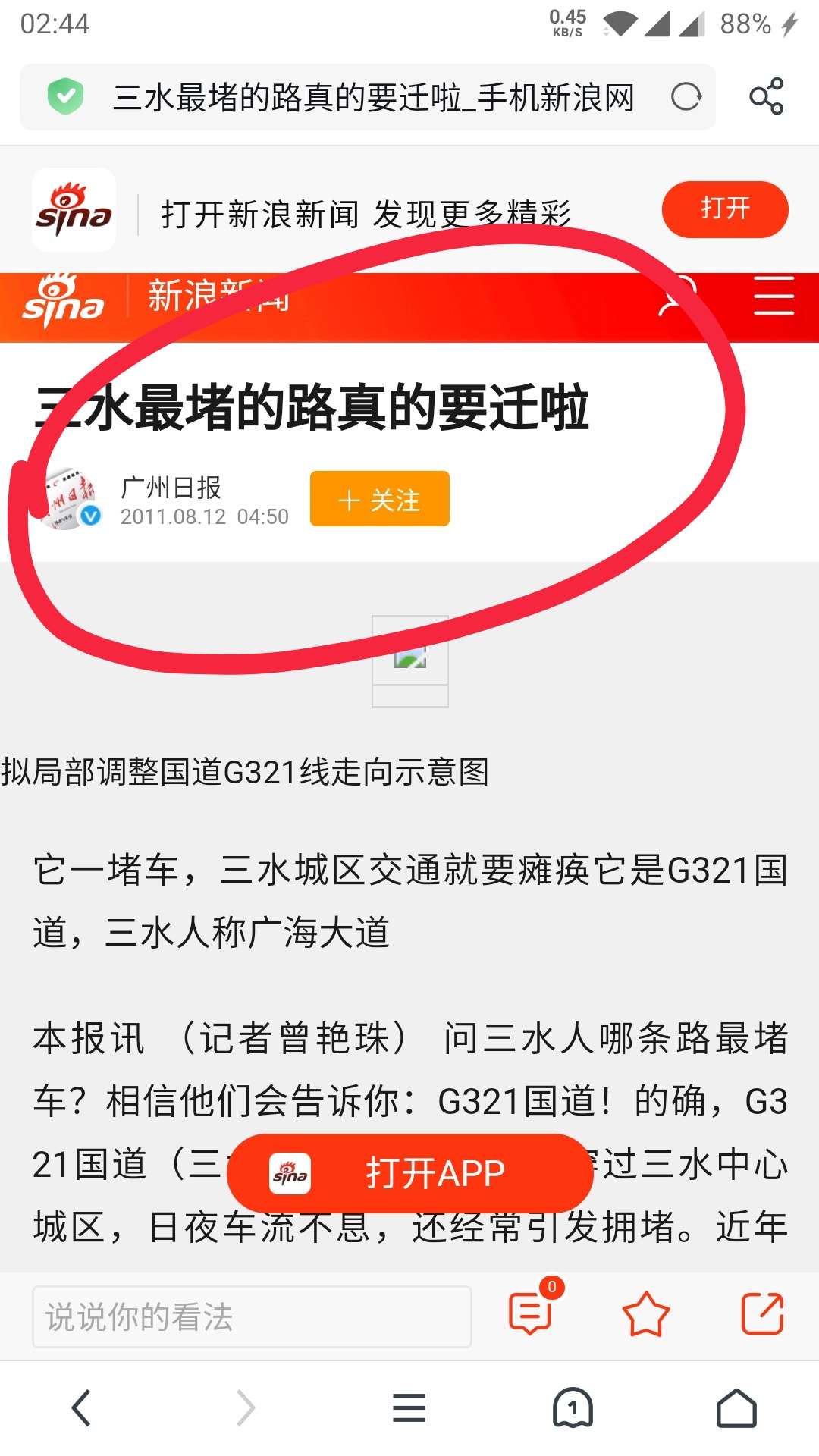Tap the floating 打开APP button
Screen dimensions: 819x1456
[x=409, y=1173]
